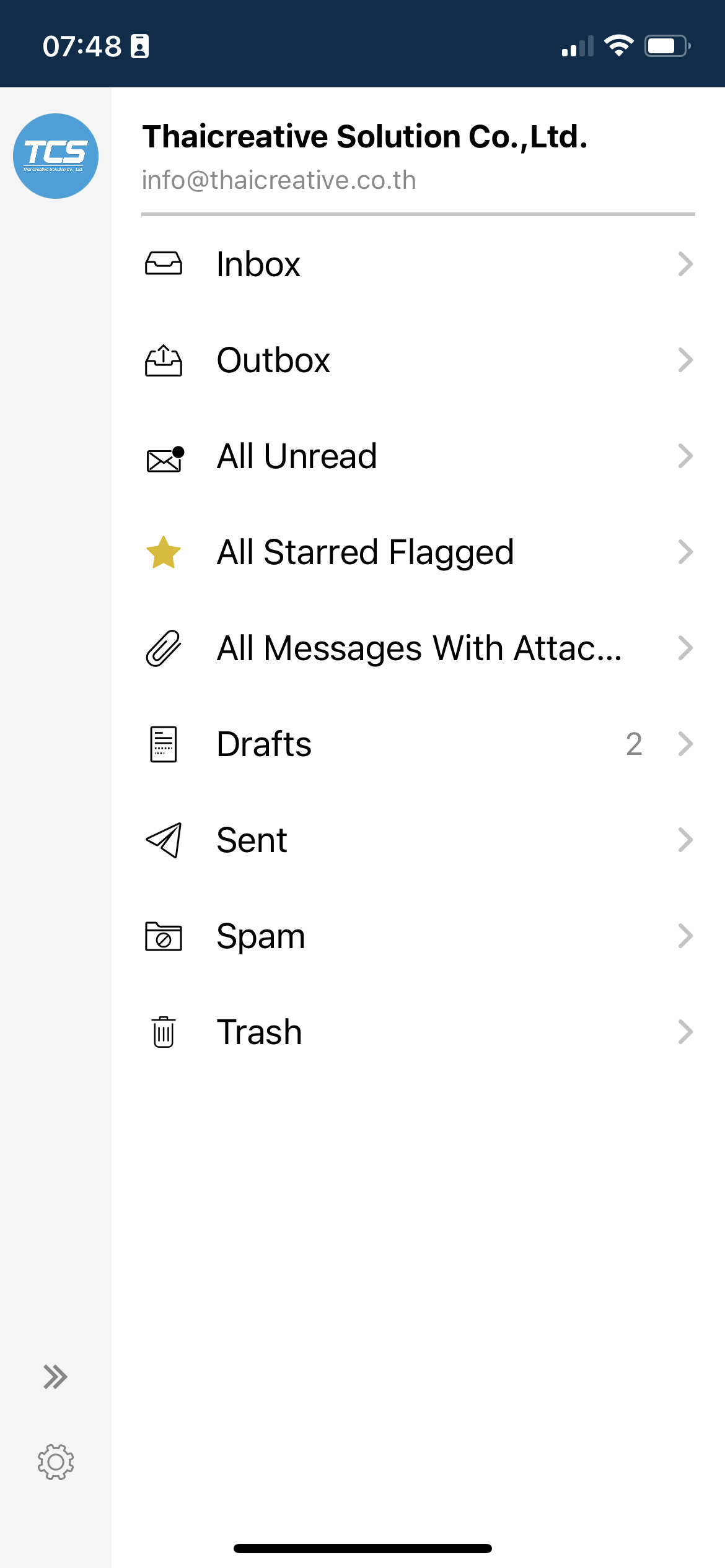
Task: Select the TCS account avatar
Action: (x=56, y=156)
